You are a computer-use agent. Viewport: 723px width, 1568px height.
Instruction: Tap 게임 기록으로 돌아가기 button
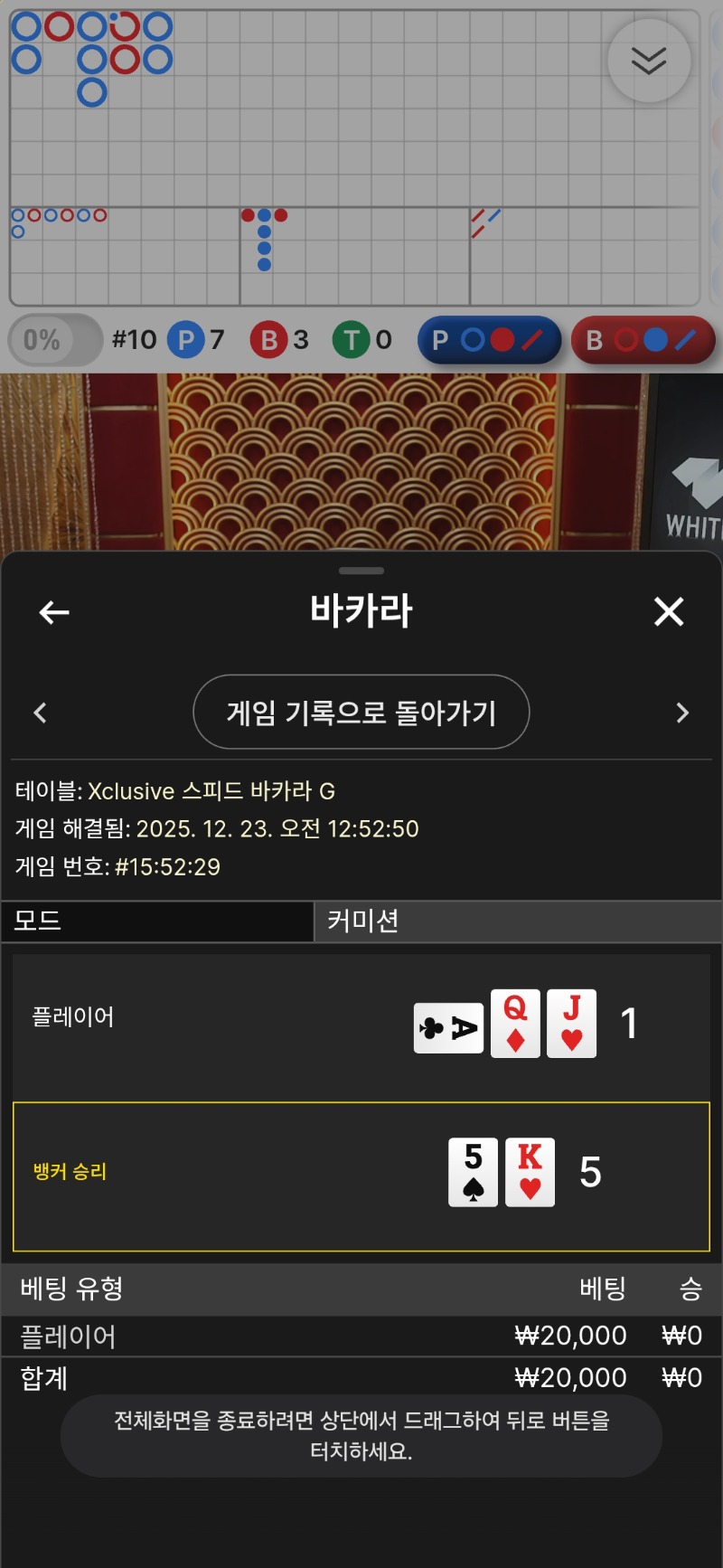pos(361,713)
